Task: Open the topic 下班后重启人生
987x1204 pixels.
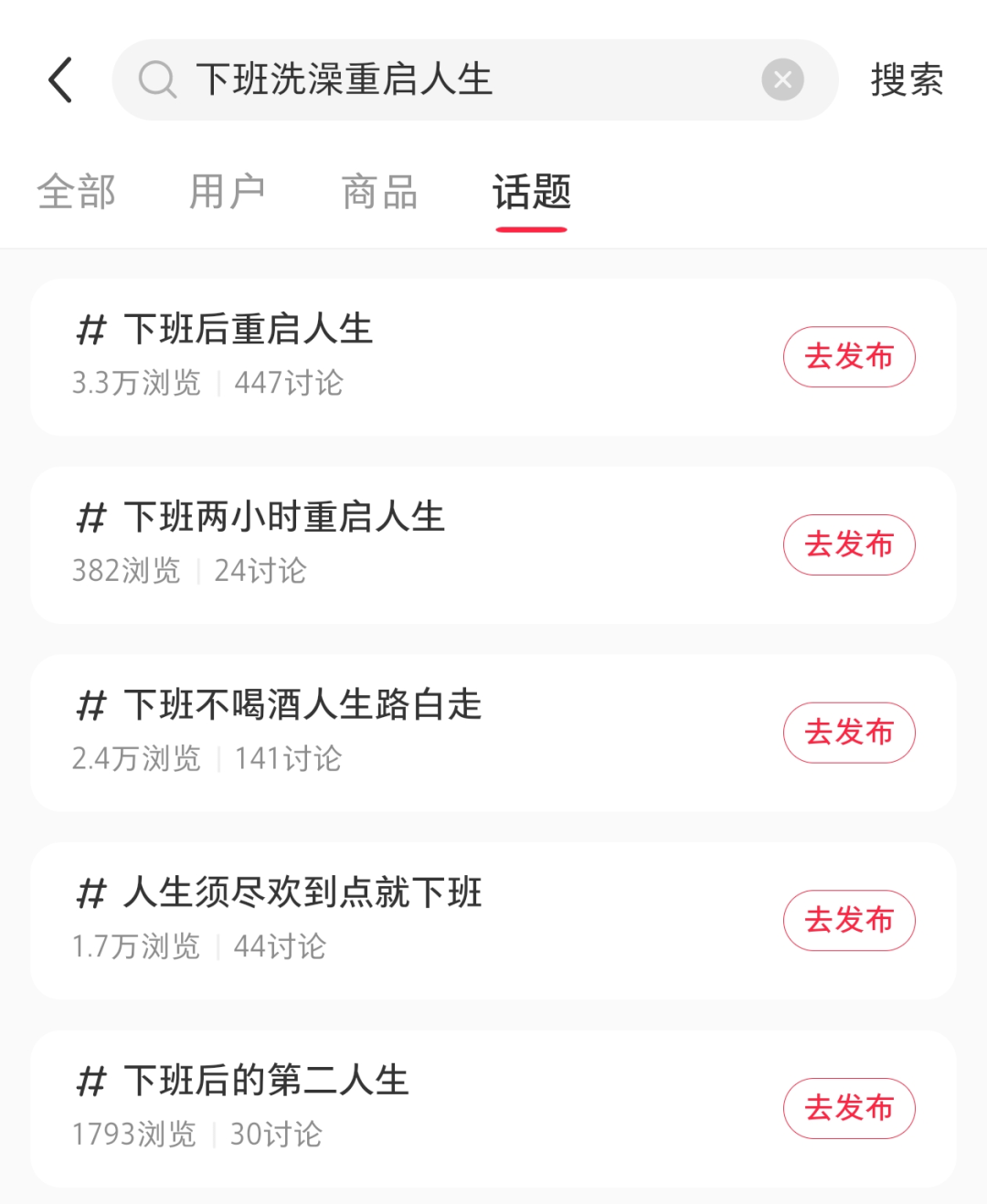Action: coord(249,330)
